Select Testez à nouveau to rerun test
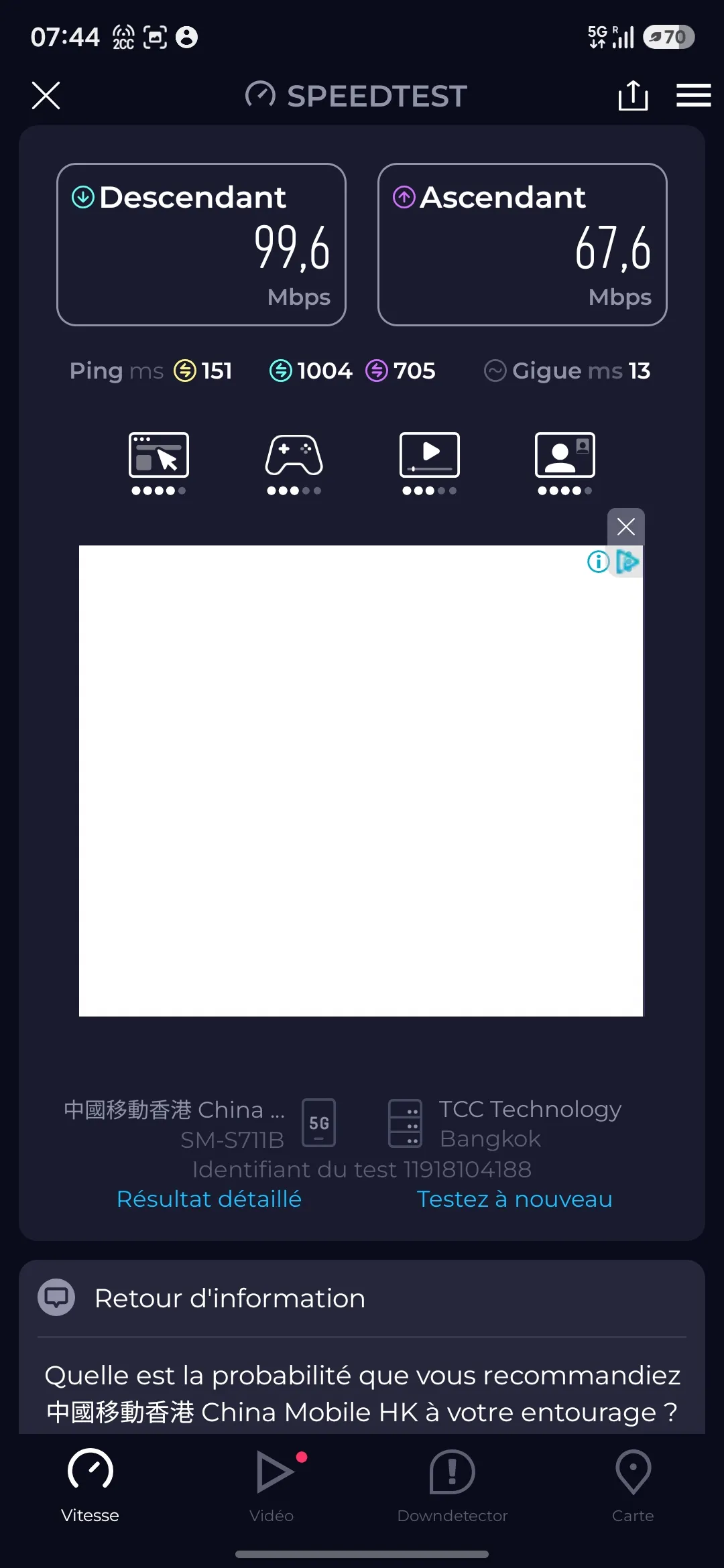724x1568 pixels. tap(515, 1199)
